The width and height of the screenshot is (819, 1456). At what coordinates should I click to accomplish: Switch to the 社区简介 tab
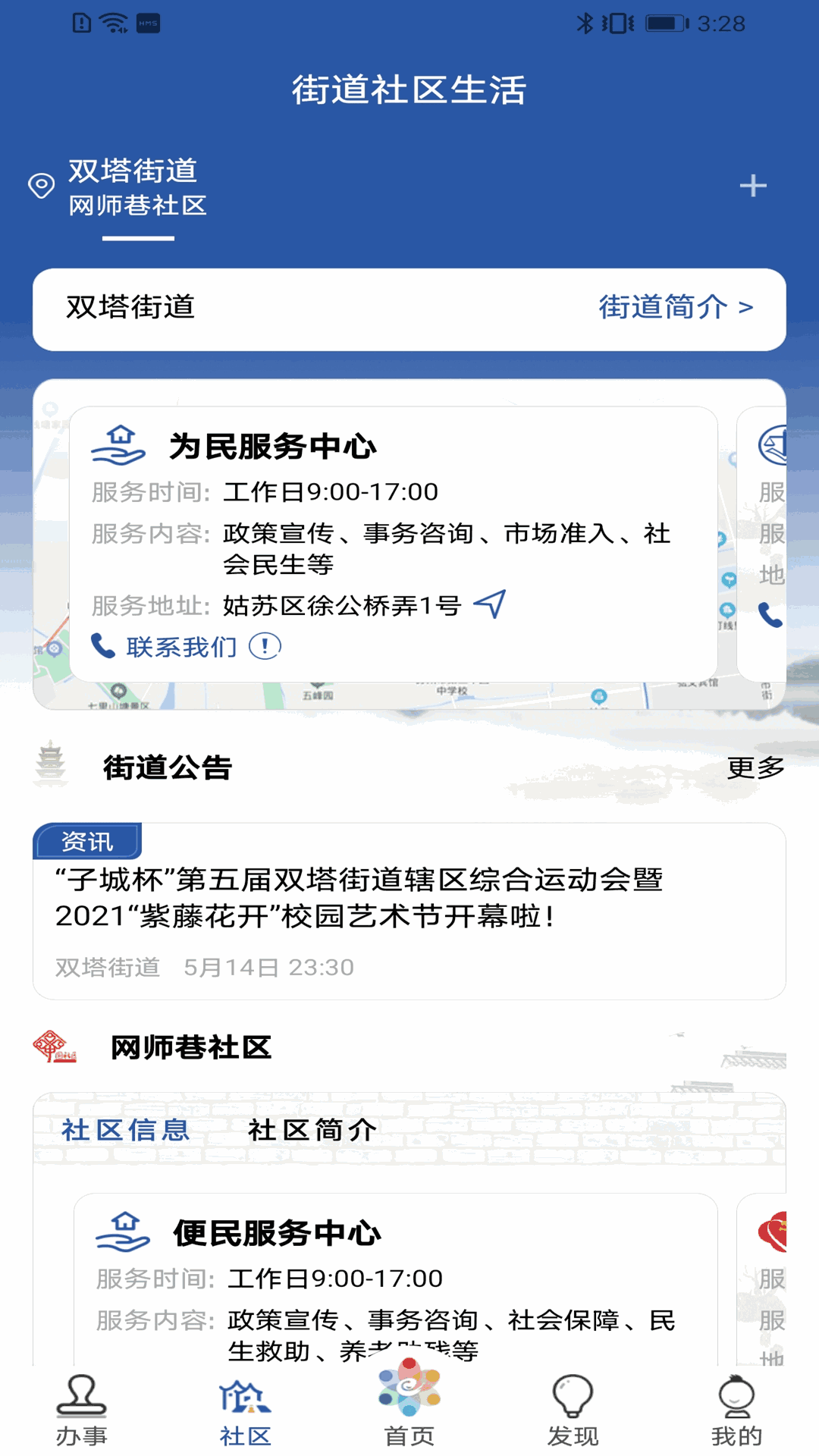click(312, 1129)
